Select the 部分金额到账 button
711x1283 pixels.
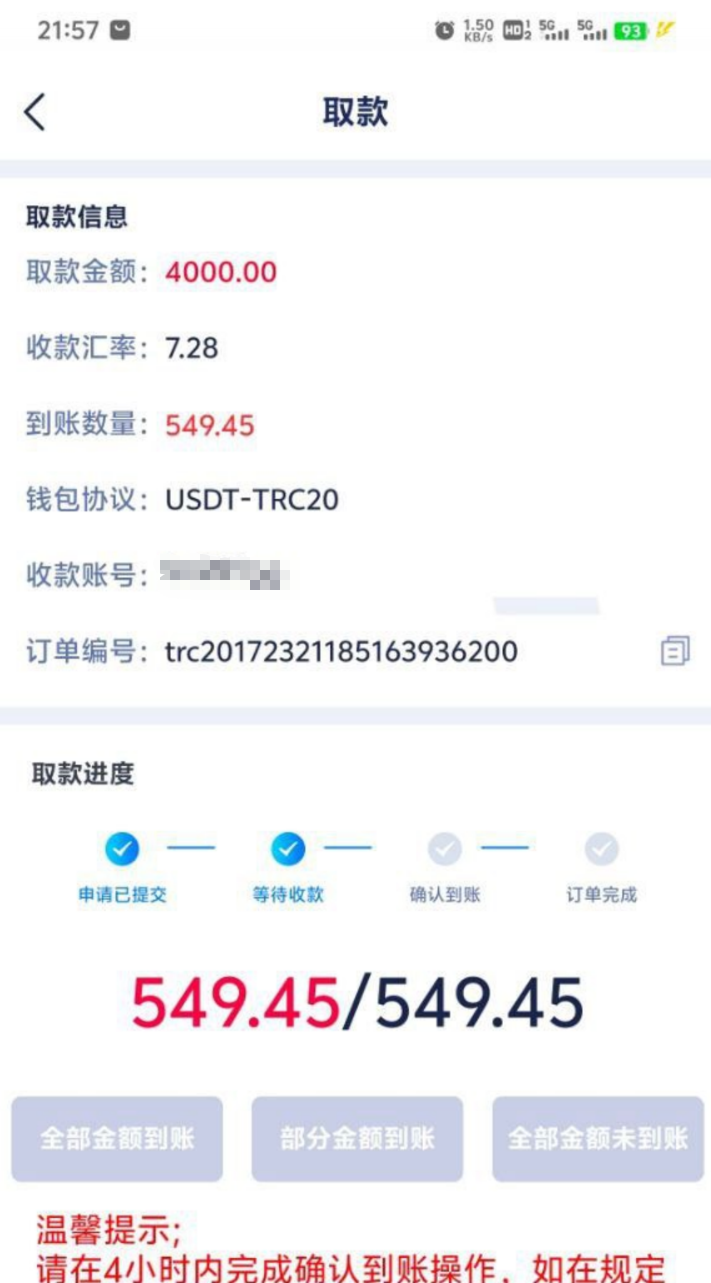click(x=357, y=1139)
